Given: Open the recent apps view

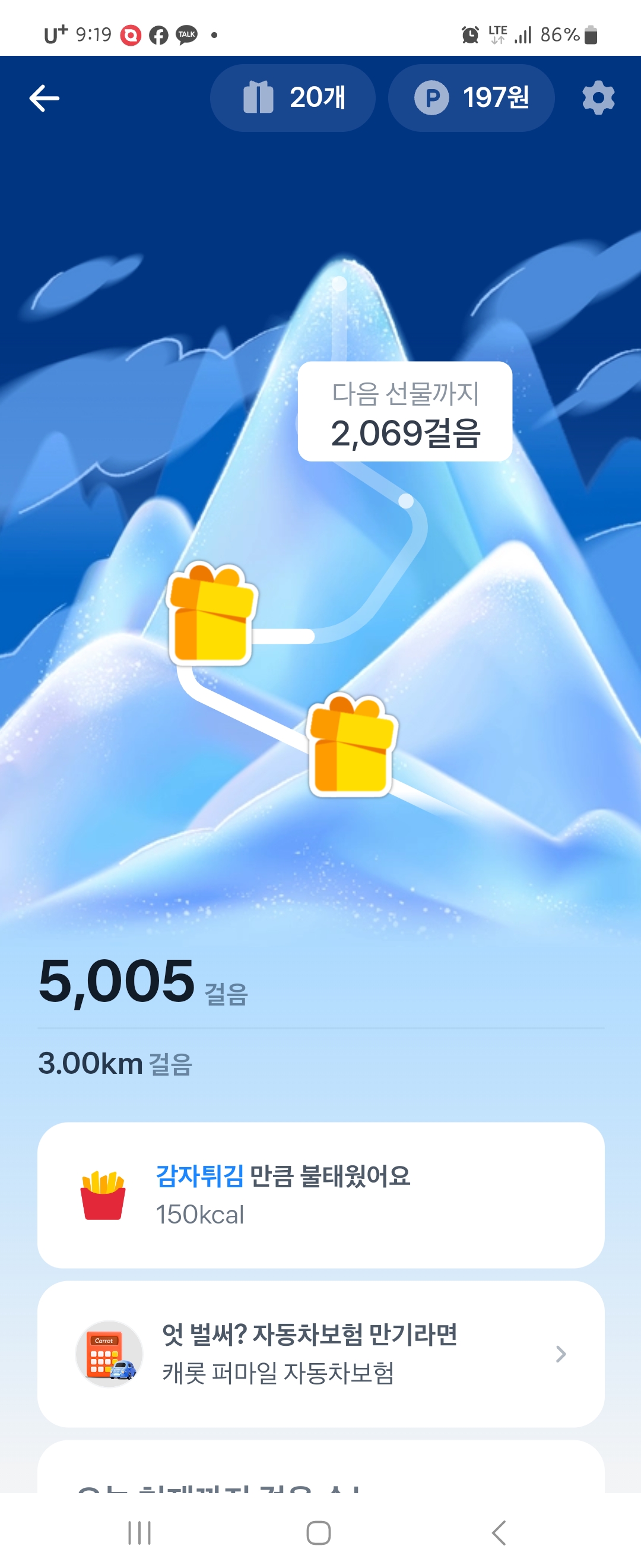Looking at the screenshot, I should tap(139, 1532).
